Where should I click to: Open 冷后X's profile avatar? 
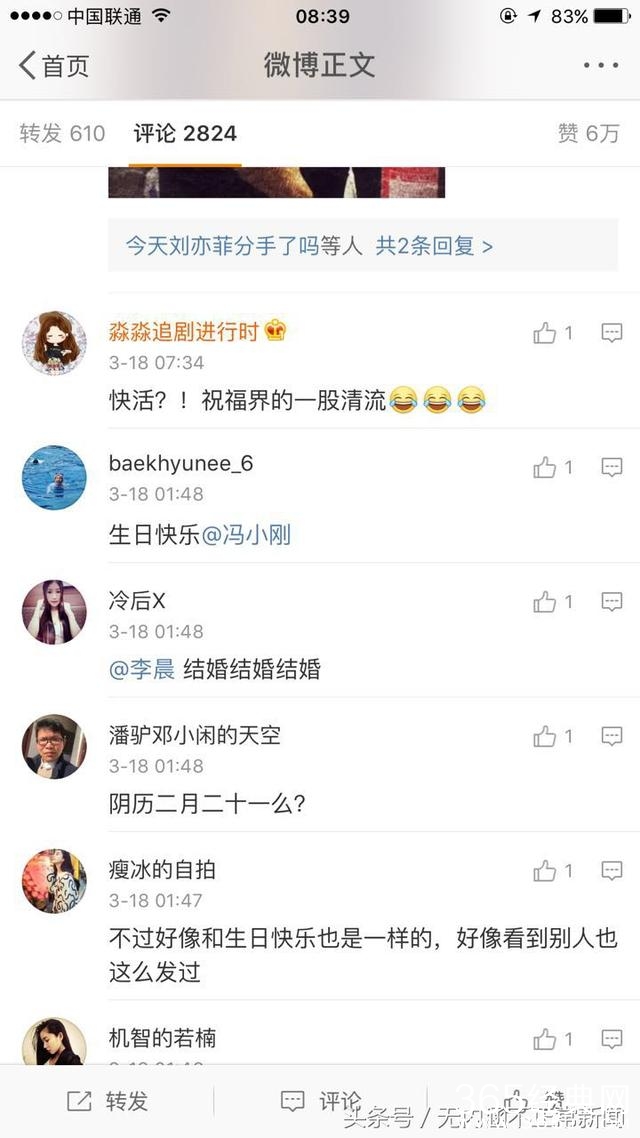pos(54,612)
